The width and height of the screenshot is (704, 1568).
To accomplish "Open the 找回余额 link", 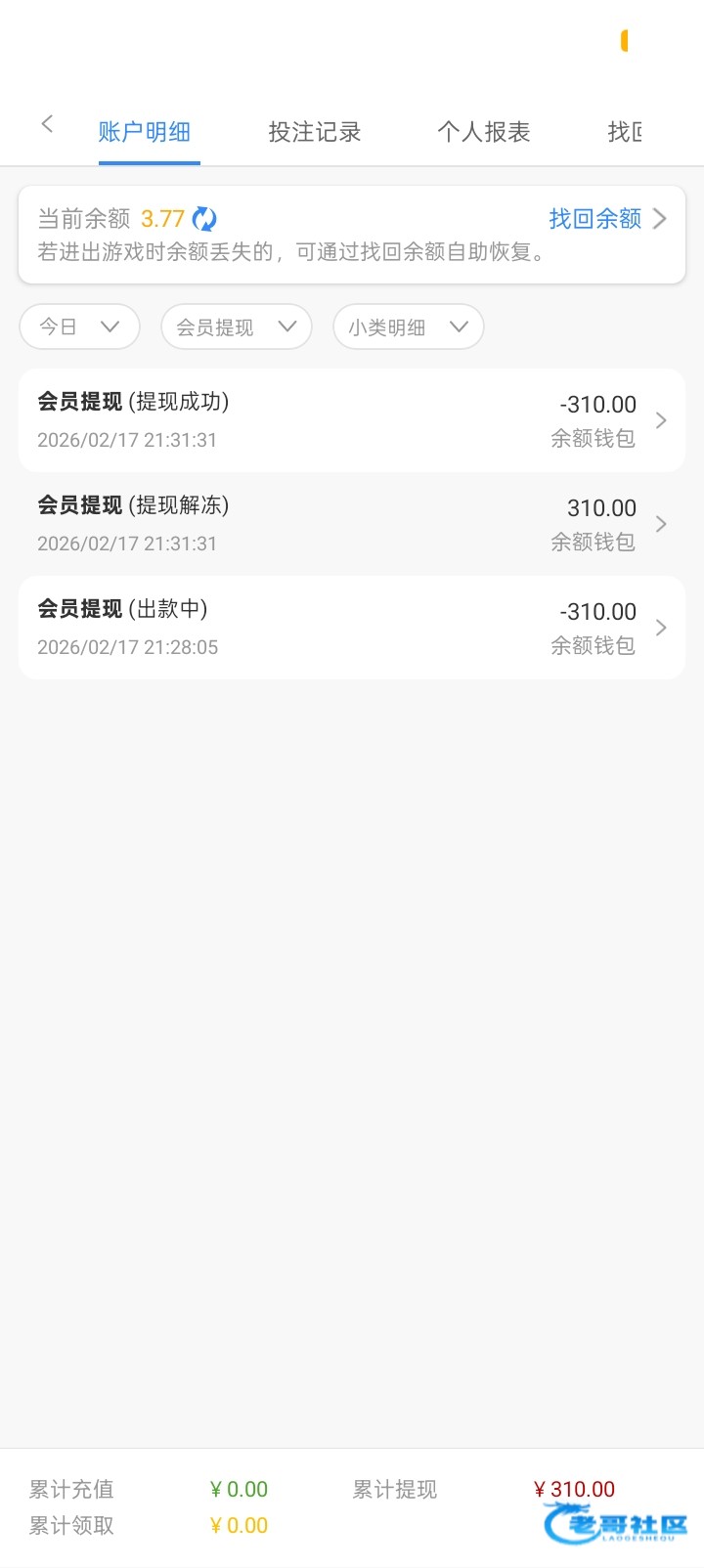I will pos(606,219).
